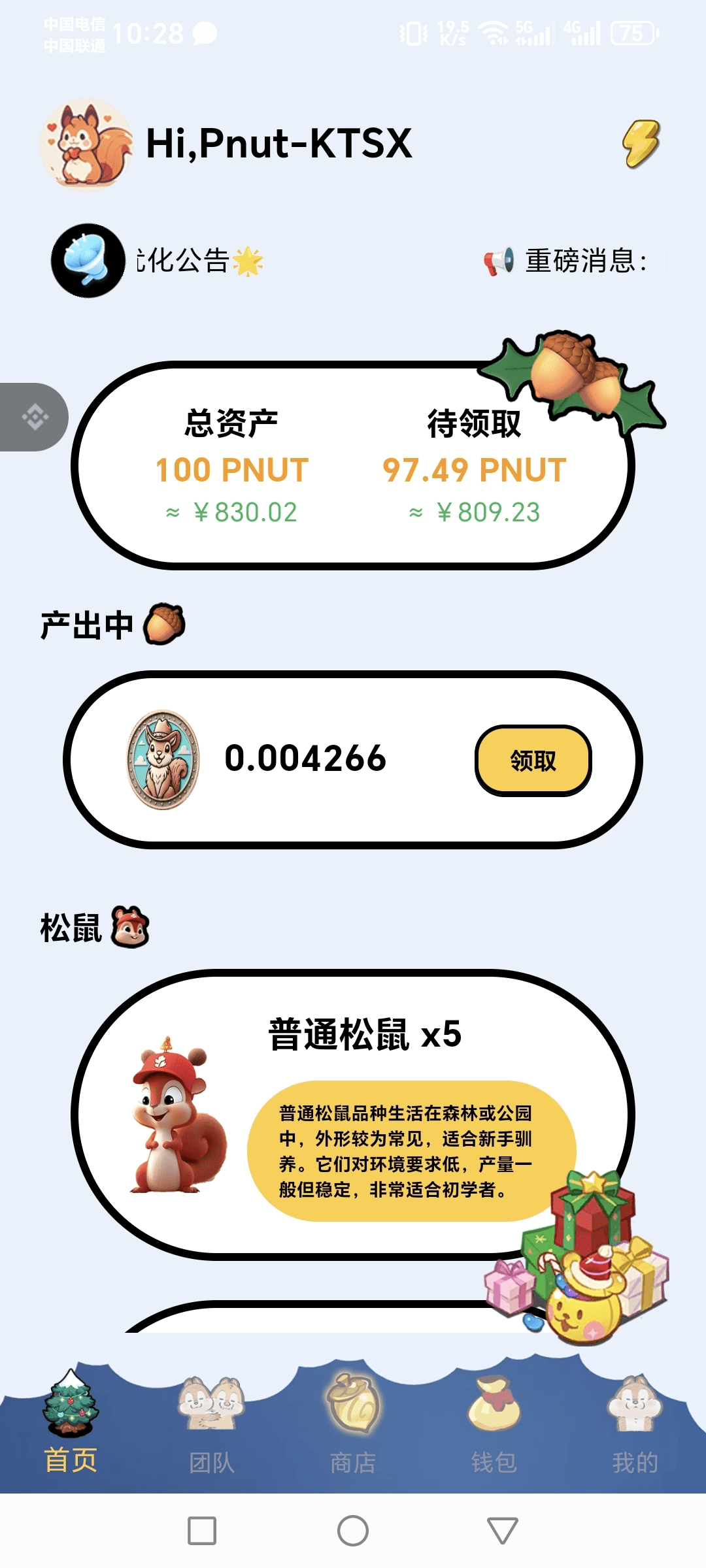
Task: Go to the 钱包 tab
Action: 494,1424
